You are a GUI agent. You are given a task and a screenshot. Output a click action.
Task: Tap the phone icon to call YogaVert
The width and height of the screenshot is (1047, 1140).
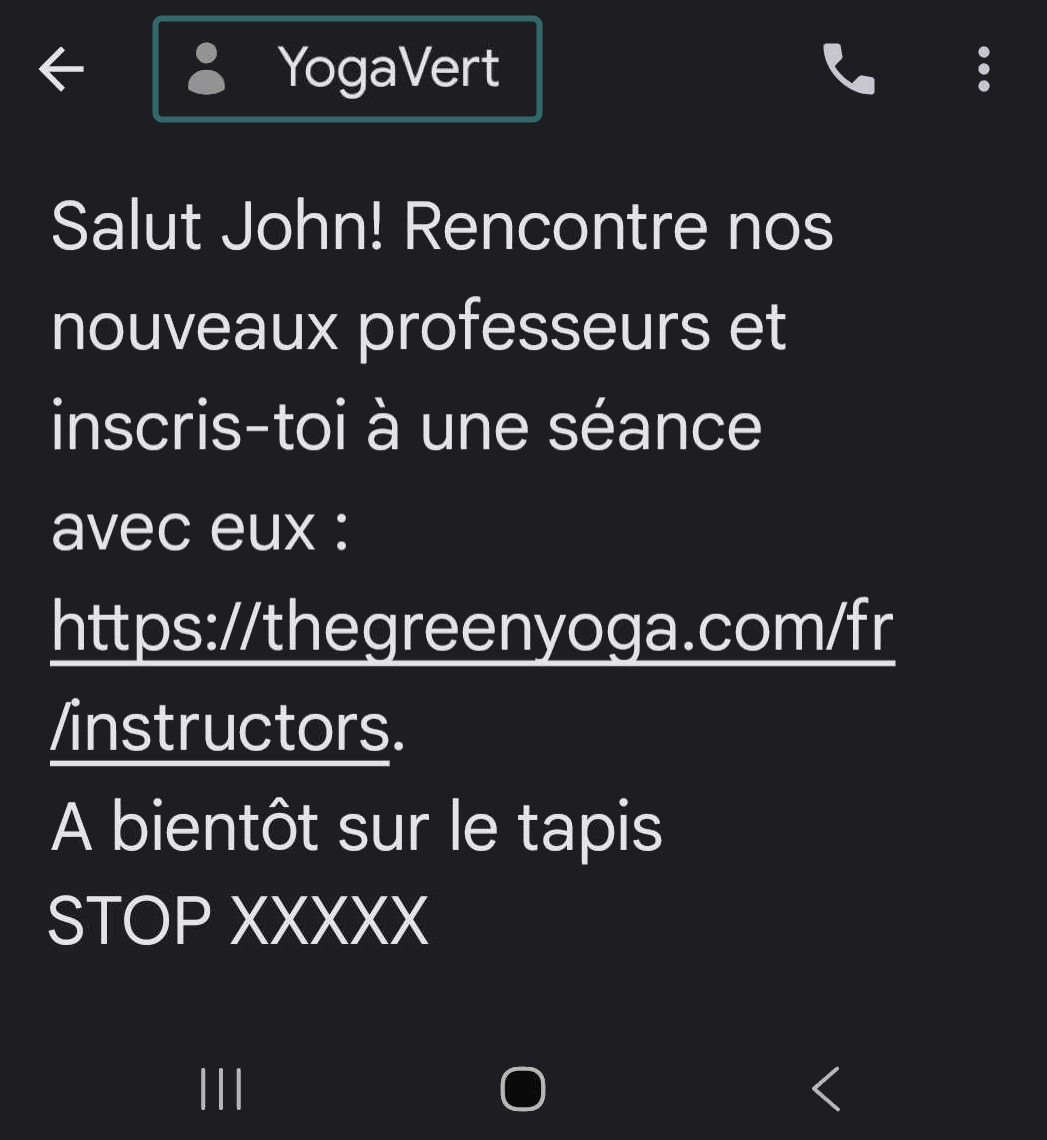(x=849, y=70)
